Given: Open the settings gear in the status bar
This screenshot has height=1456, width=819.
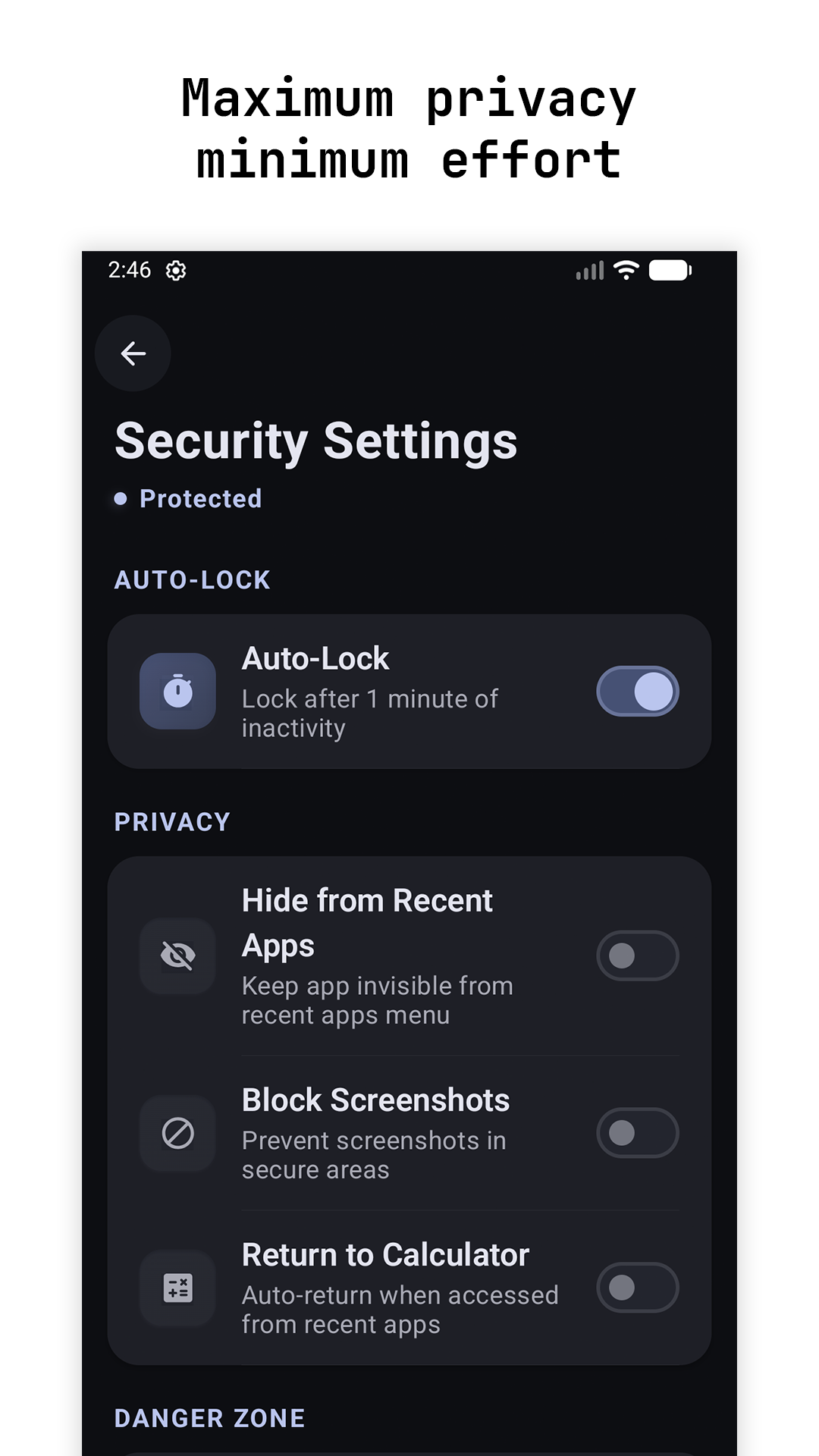Looking at the screenshot, I should [x=177, y=270].
